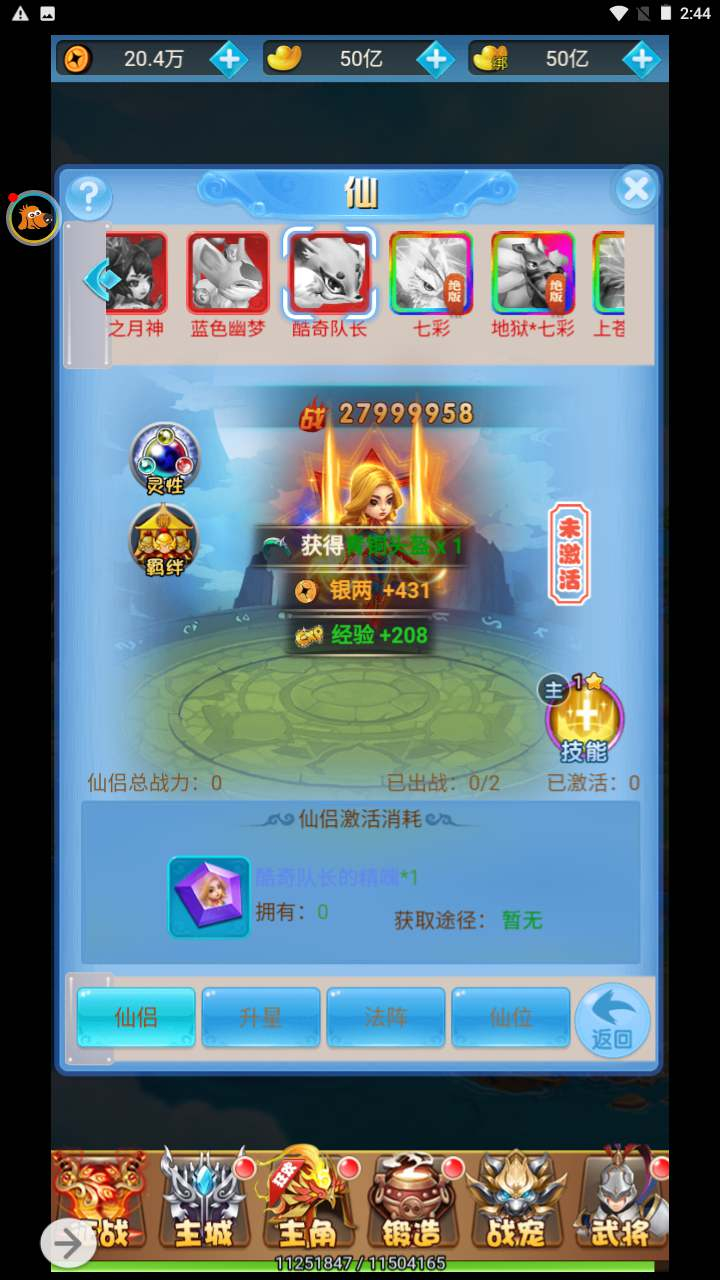Open the 羁绊 bond icon

pyautogui.click(x=164, y=541)
